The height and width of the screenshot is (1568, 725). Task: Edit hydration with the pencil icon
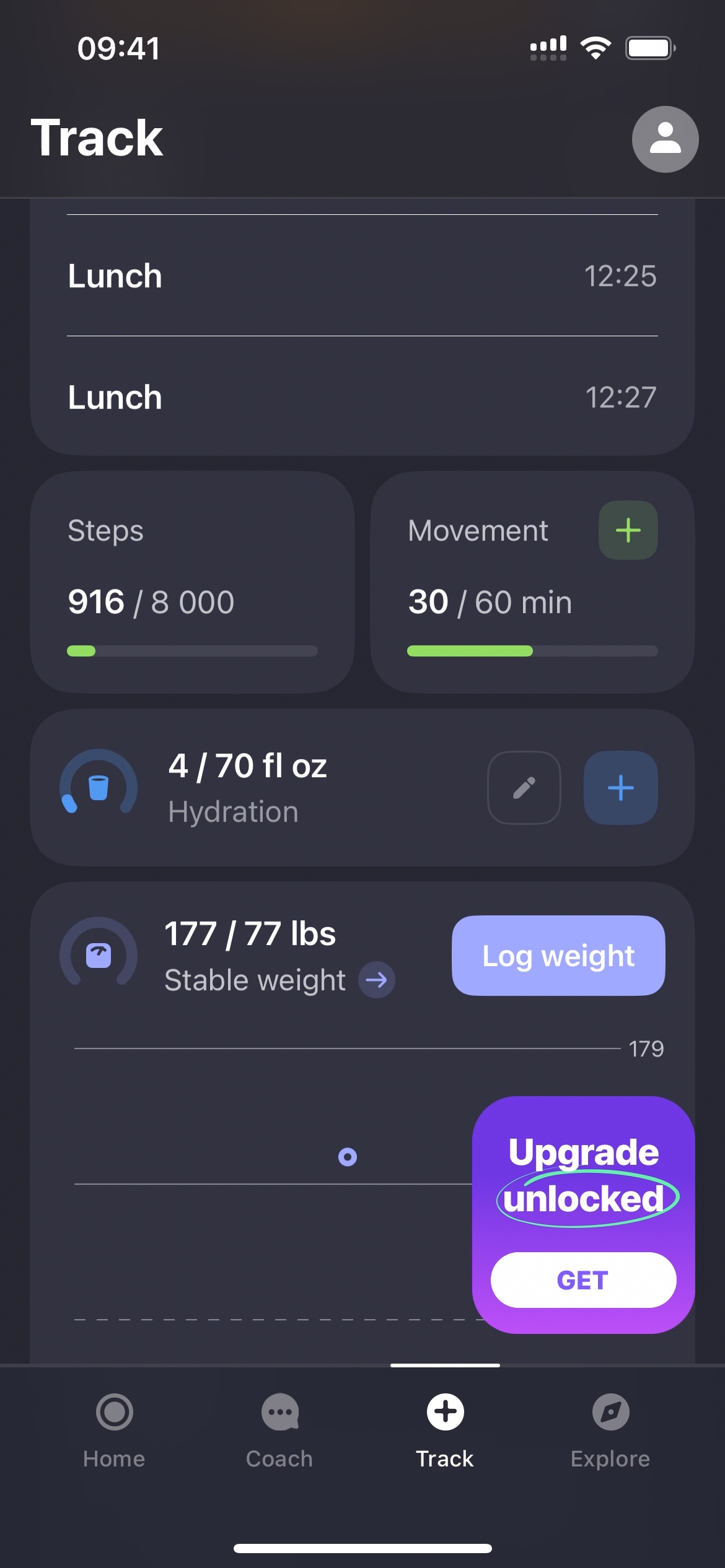(524, 788)
